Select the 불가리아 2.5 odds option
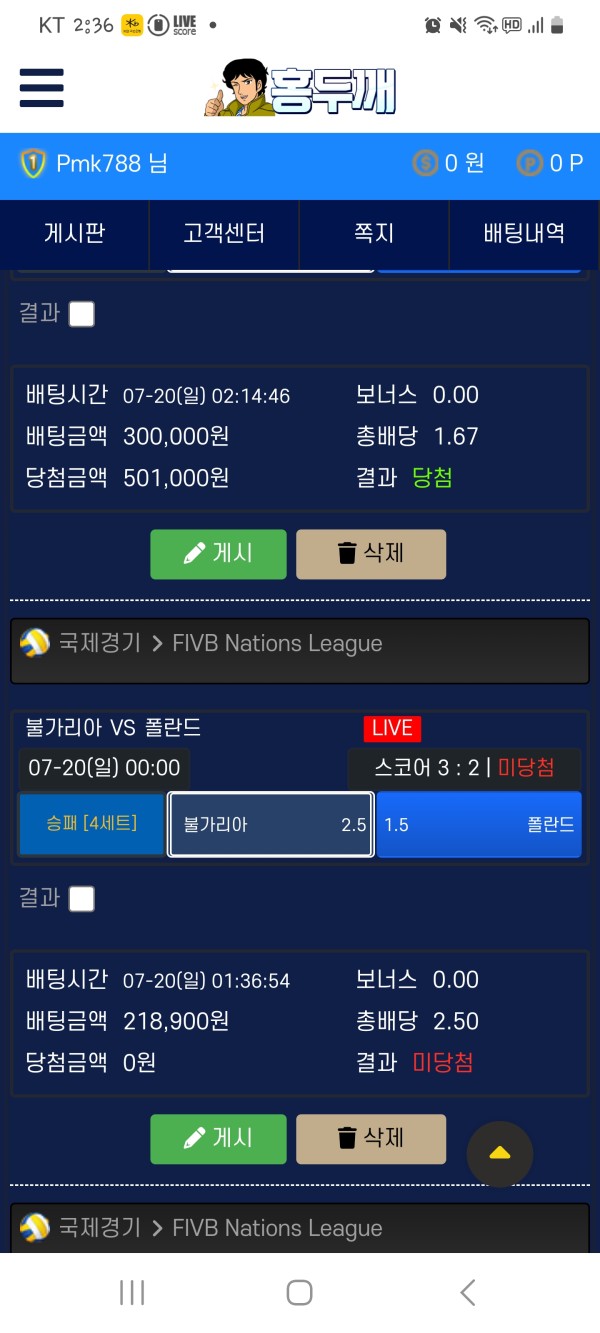600x1333 pixels. click(x=271, y=825)
